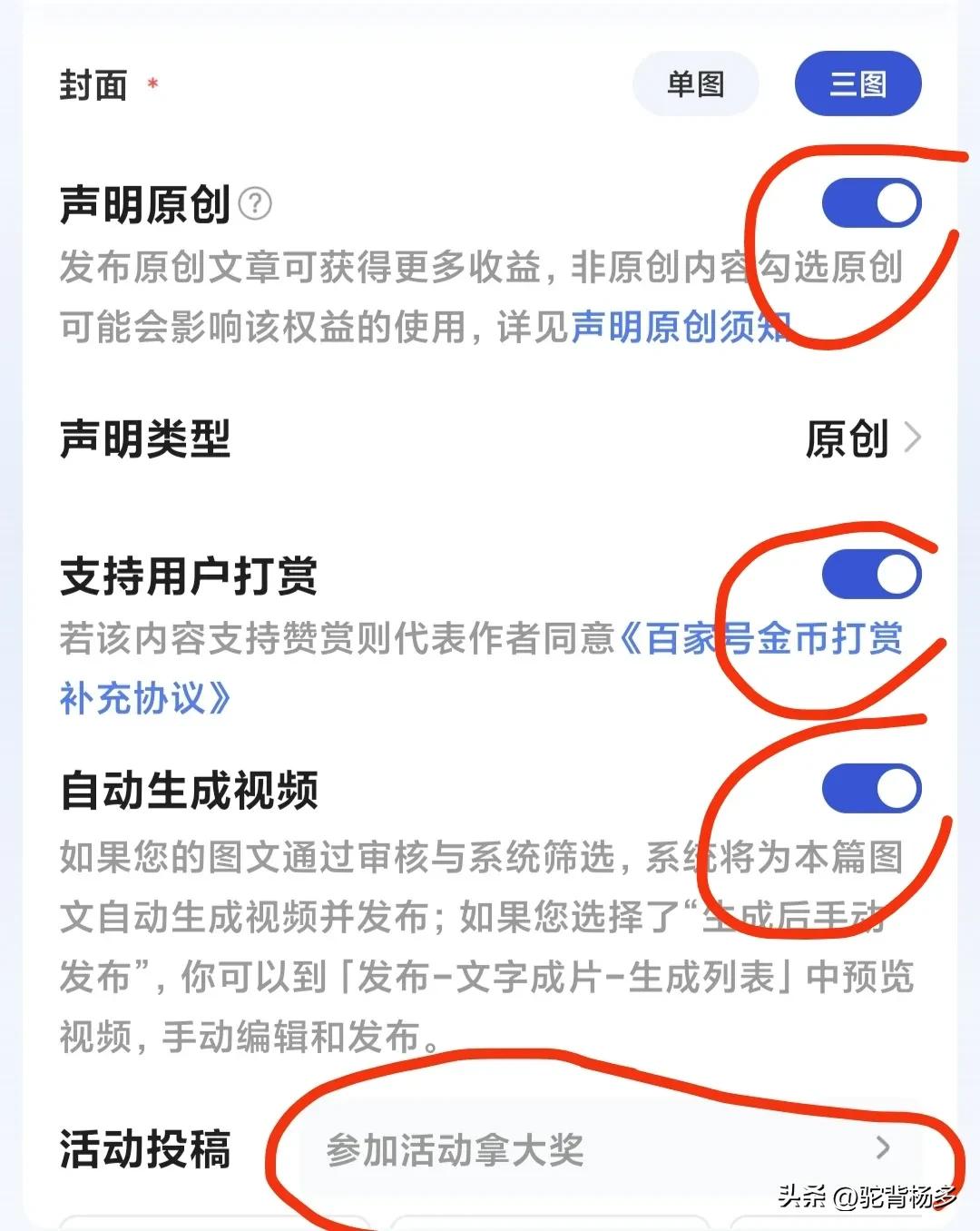
Task: Select the 三图 cover option
Action: [x=857, y=83]
